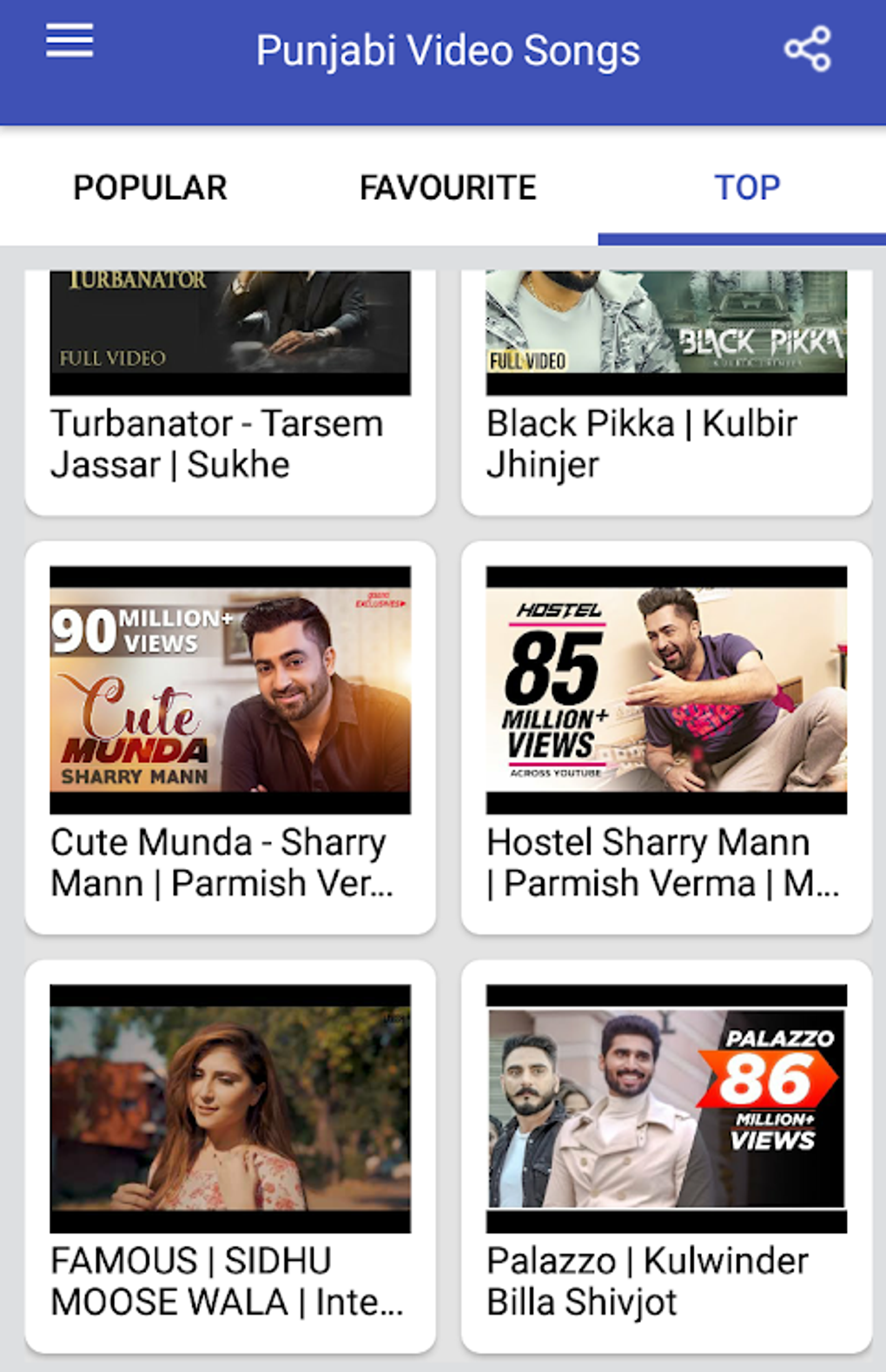Play Turbanator by Tarsem Jassar

coord(230,393)
